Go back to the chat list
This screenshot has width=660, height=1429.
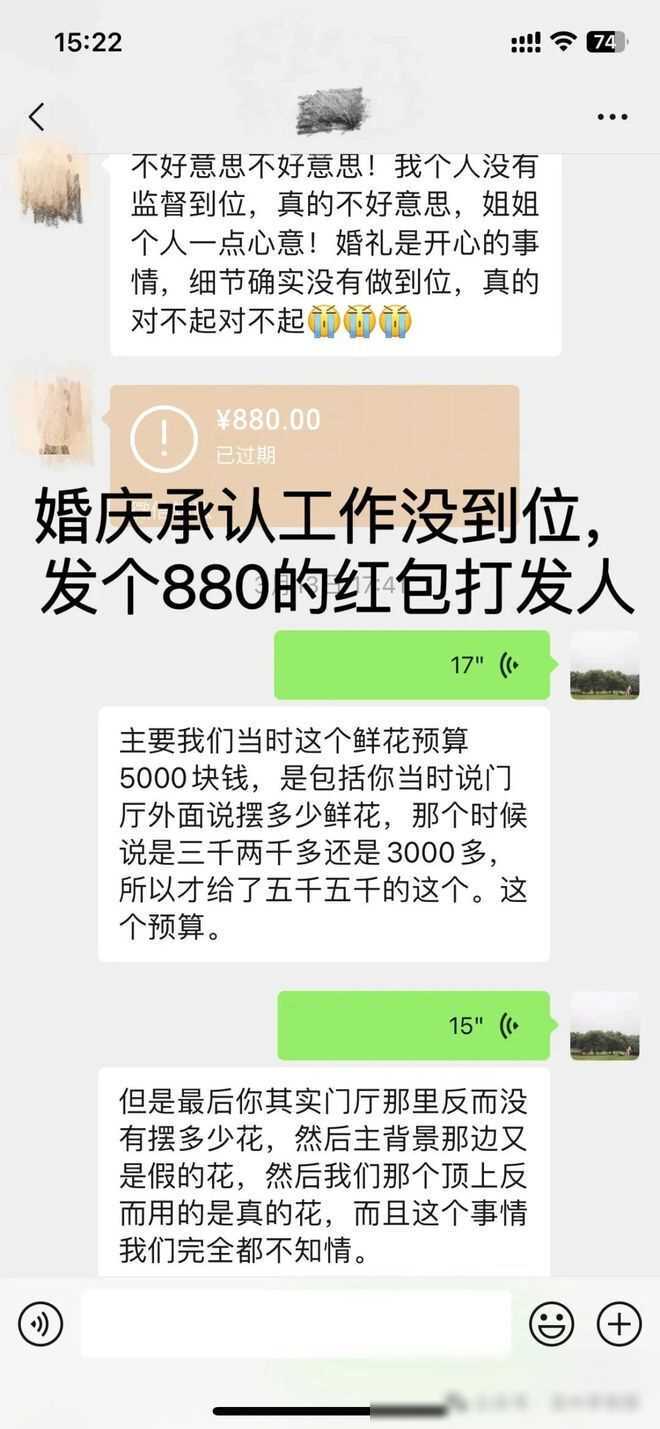point(37,117)
